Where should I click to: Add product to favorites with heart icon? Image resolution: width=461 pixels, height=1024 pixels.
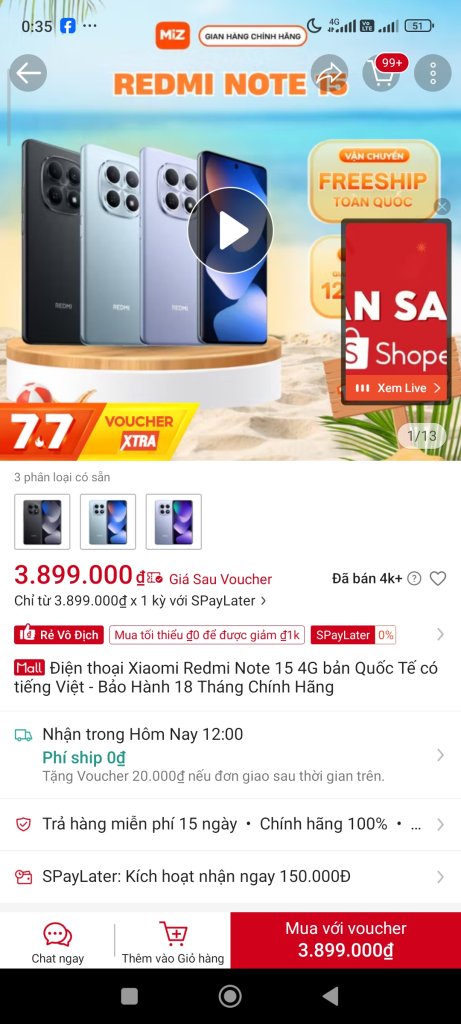[x=437, y=579]
